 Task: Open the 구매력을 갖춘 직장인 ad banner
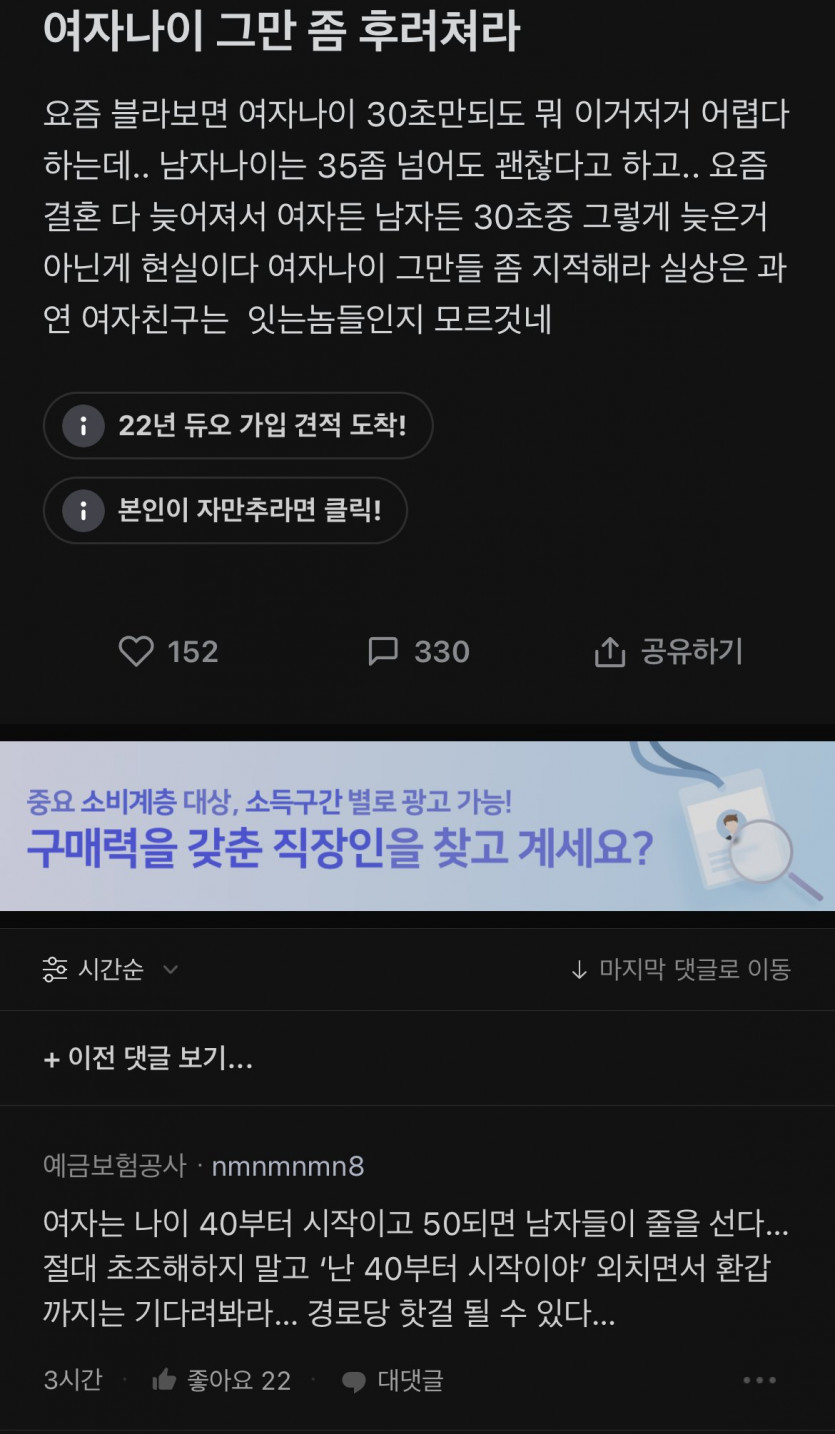417,826
